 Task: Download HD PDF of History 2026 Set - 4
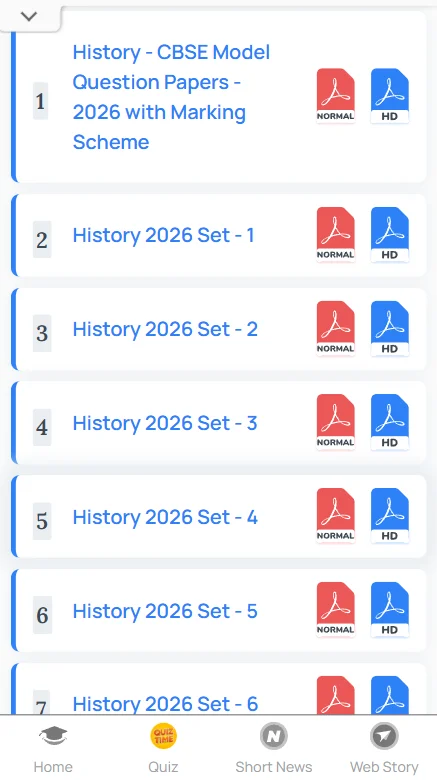(390, 515)
